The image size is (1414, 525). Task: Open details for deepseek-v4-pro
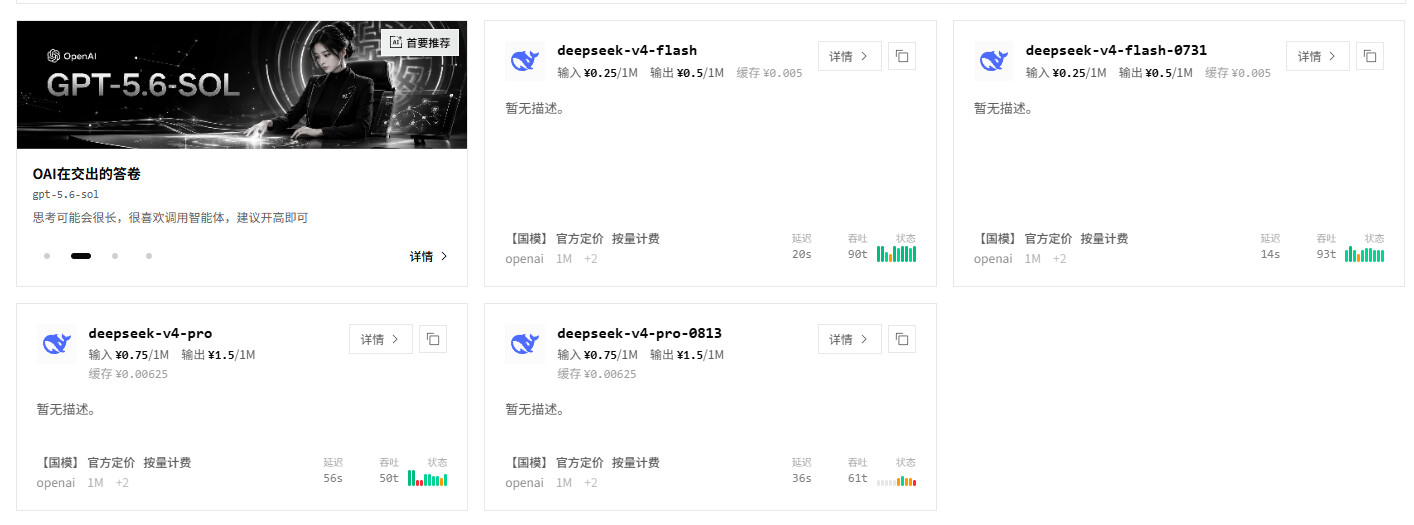(381, 339)
